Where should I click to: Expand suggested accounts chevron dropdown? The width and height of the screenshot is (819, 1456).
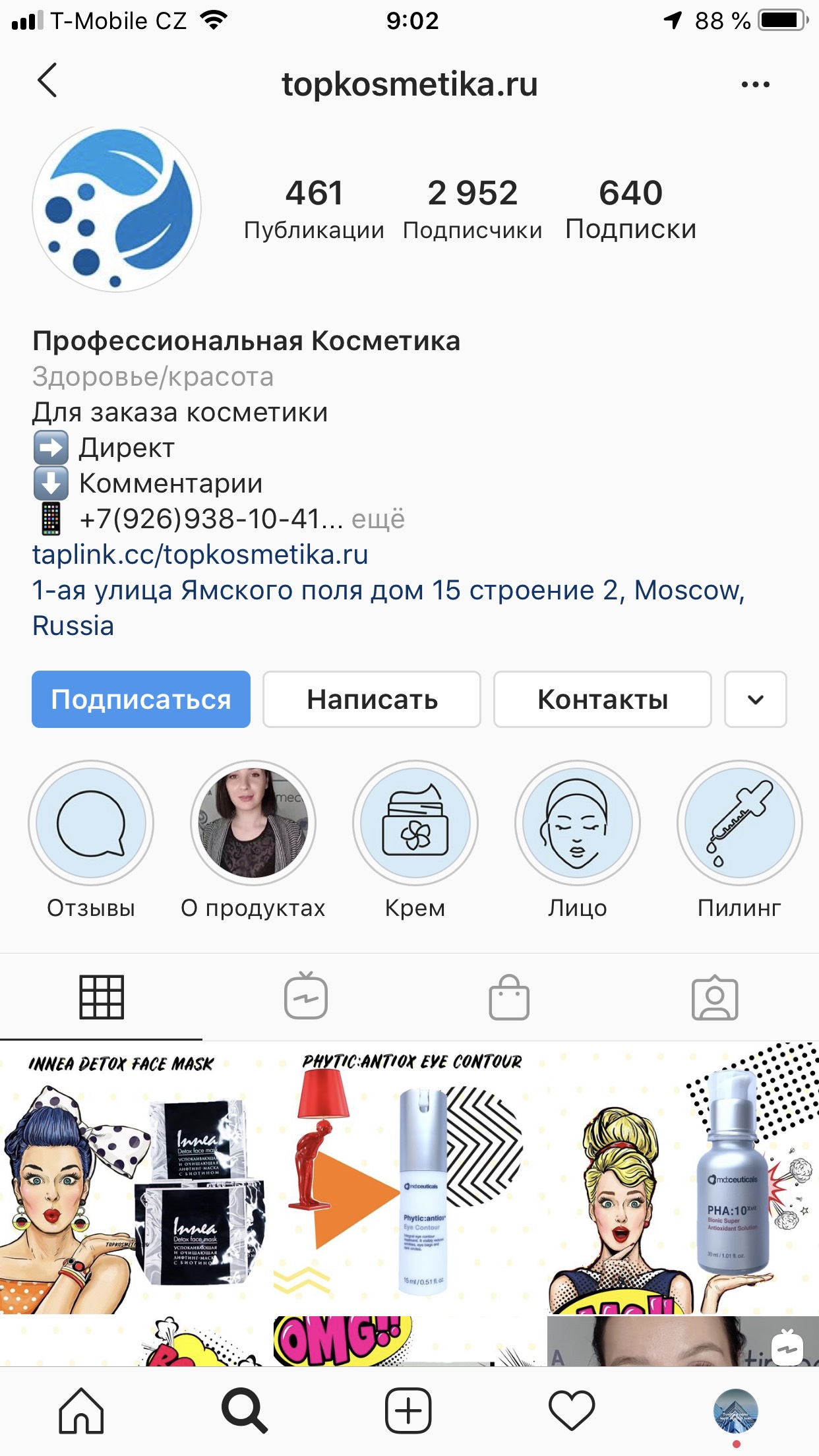pyautogui.click(x=756, y=700)
